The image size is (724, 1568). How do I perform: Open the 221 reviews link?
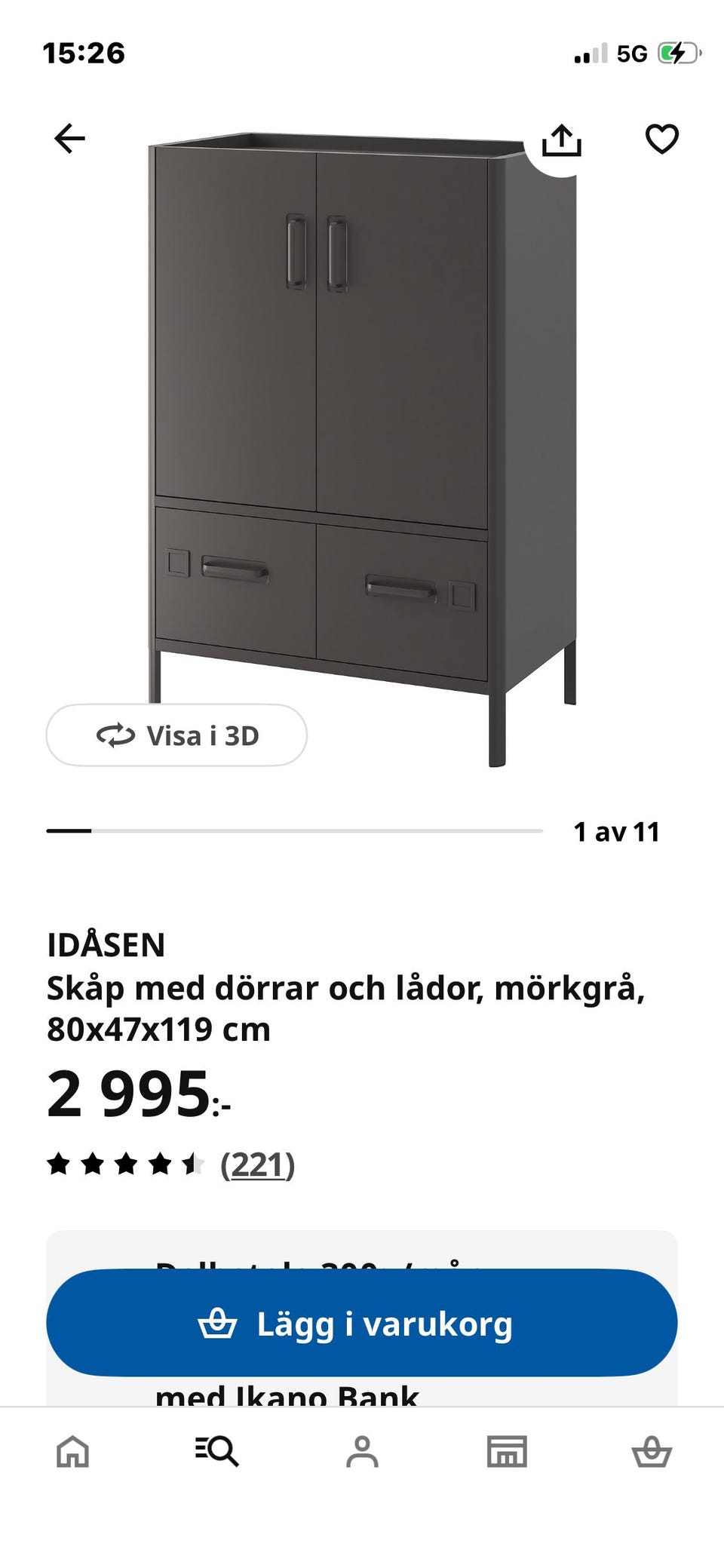257,1164
